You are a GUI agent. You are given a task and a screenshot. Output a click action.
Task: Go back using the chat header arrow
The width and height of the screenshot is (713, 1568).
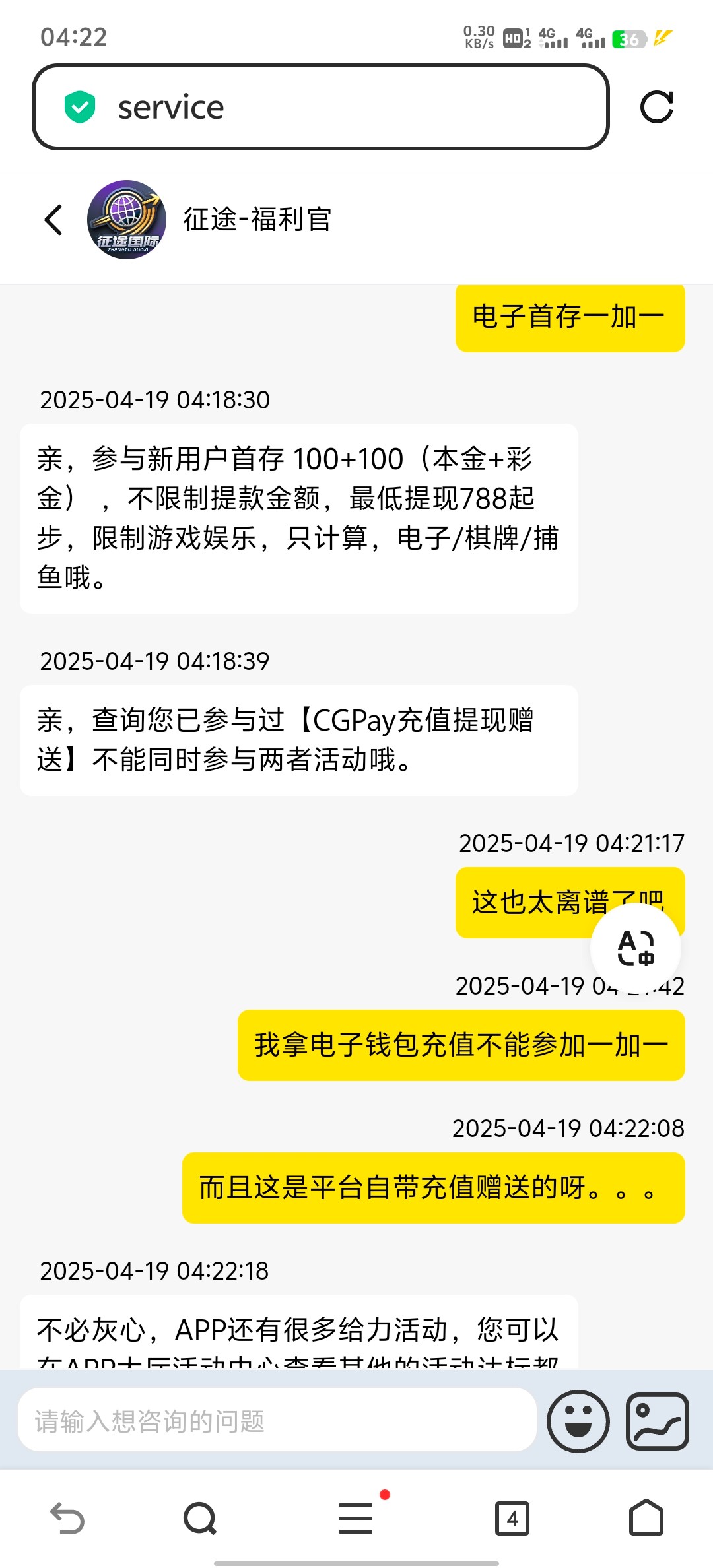point(53,220)
